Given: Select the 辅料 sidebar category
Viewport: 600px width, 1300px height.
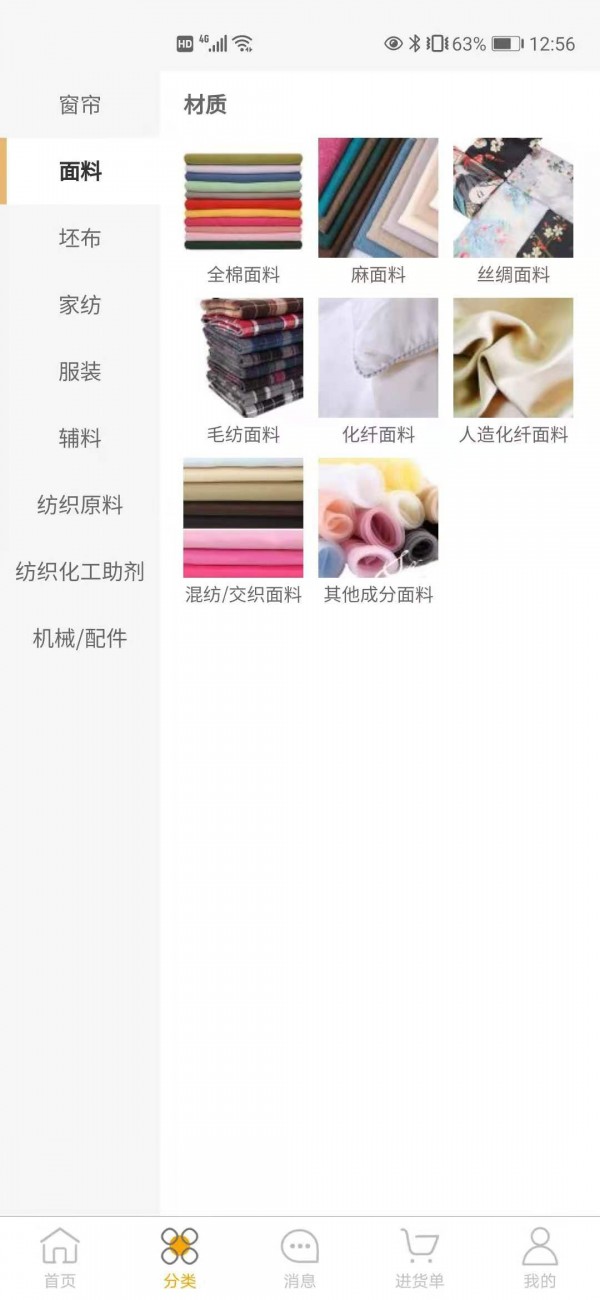Looking at the screenshot, I should 80,438.
